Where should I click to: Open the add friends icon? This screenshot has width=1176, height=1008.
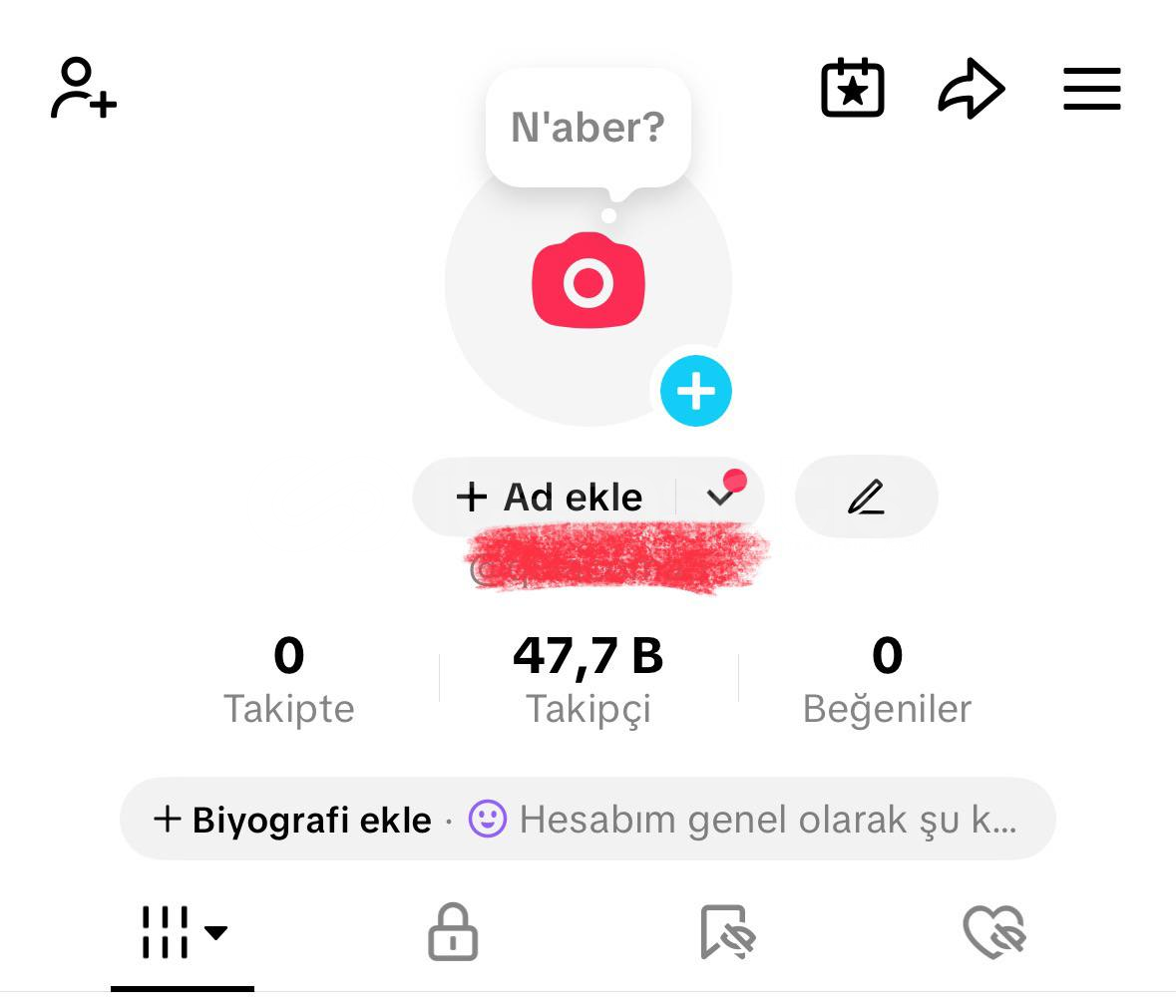click(x=84, y=89)
